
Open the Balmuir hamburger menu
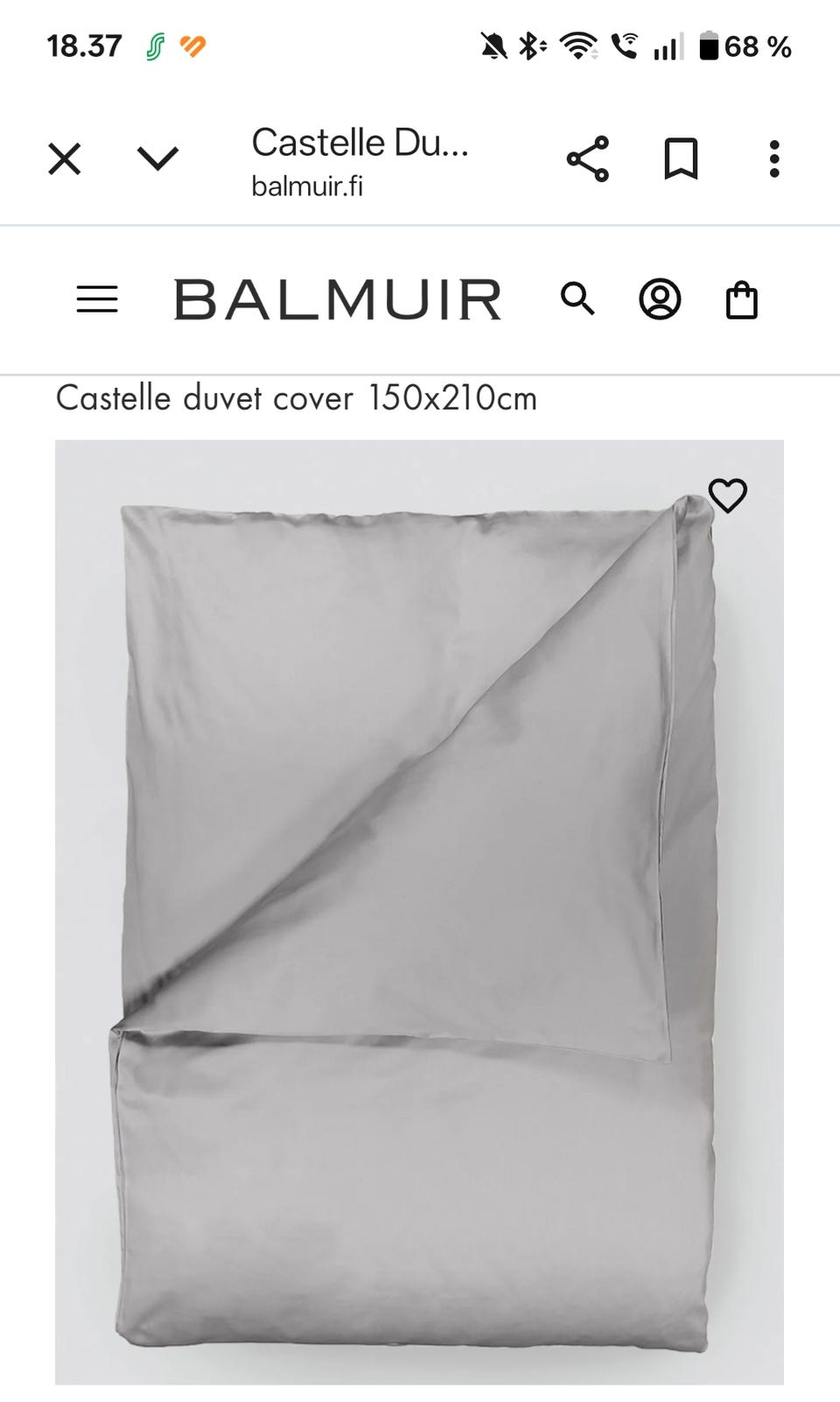point(97,299)
